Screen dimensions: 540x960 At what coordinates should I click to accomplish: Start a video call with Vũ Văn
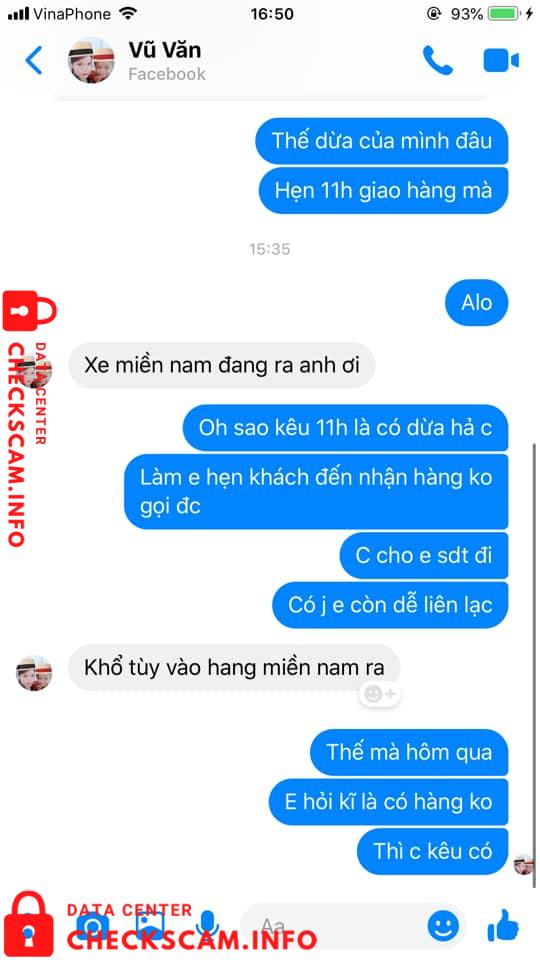(x=501, y=61)
